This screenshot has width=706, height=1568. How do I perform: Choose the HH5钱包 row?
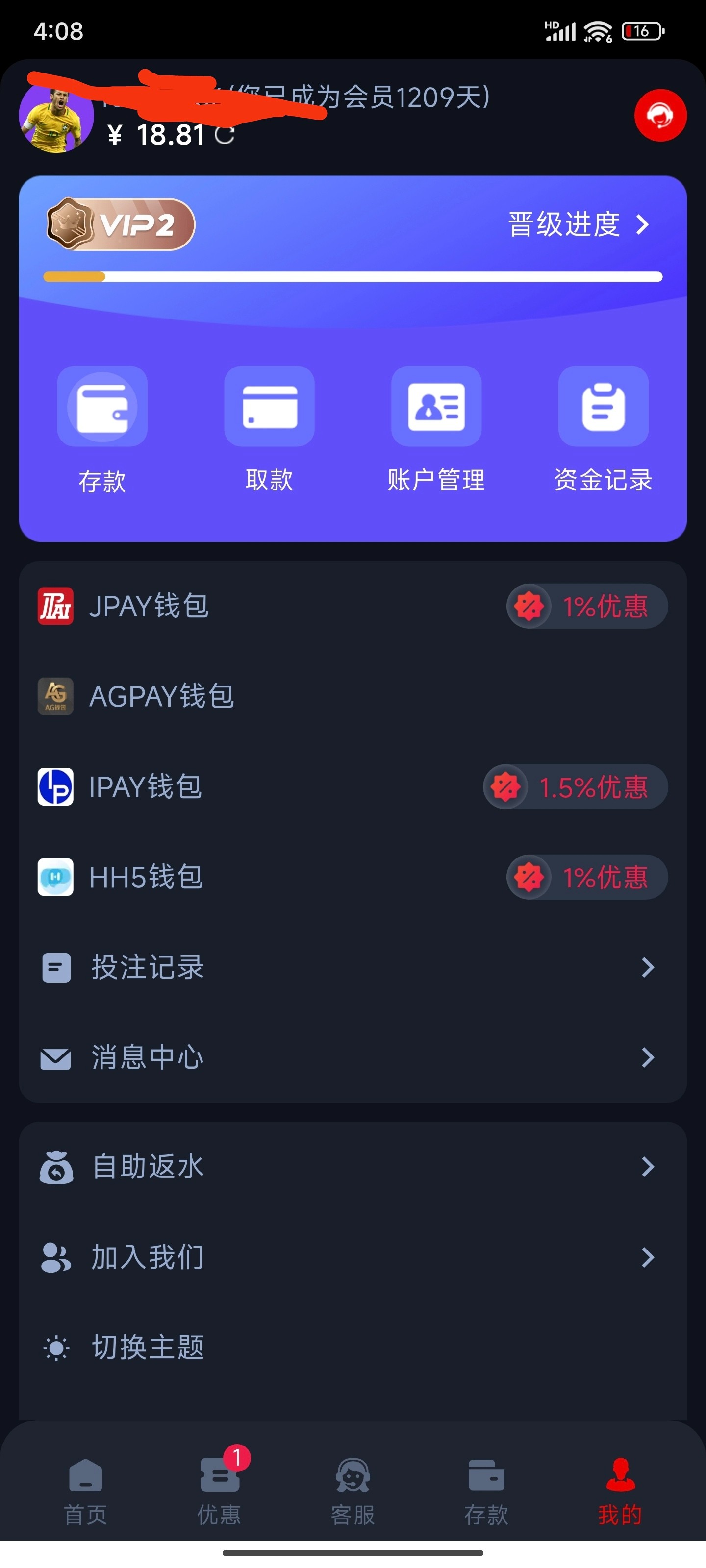coord(353,877)
